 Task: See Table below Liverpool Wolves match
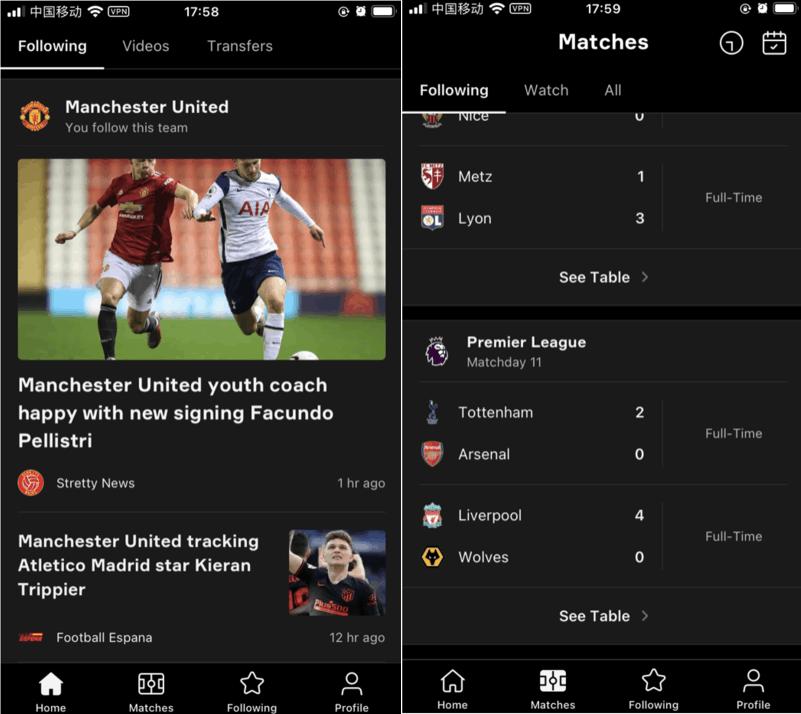pos(602,616)
